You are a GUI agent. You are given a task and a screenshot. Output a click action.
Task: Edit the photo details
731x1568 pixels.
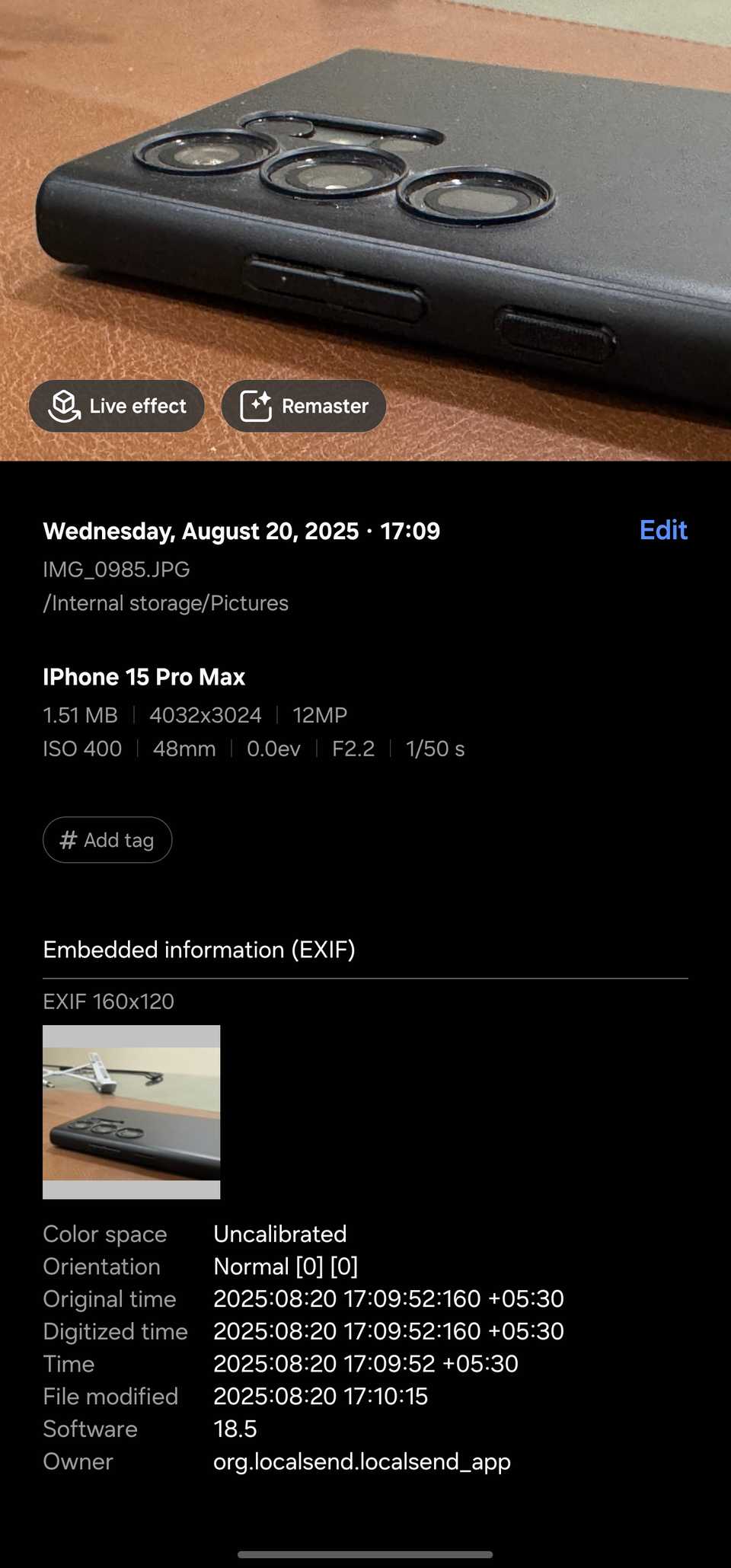pos(662,530)
